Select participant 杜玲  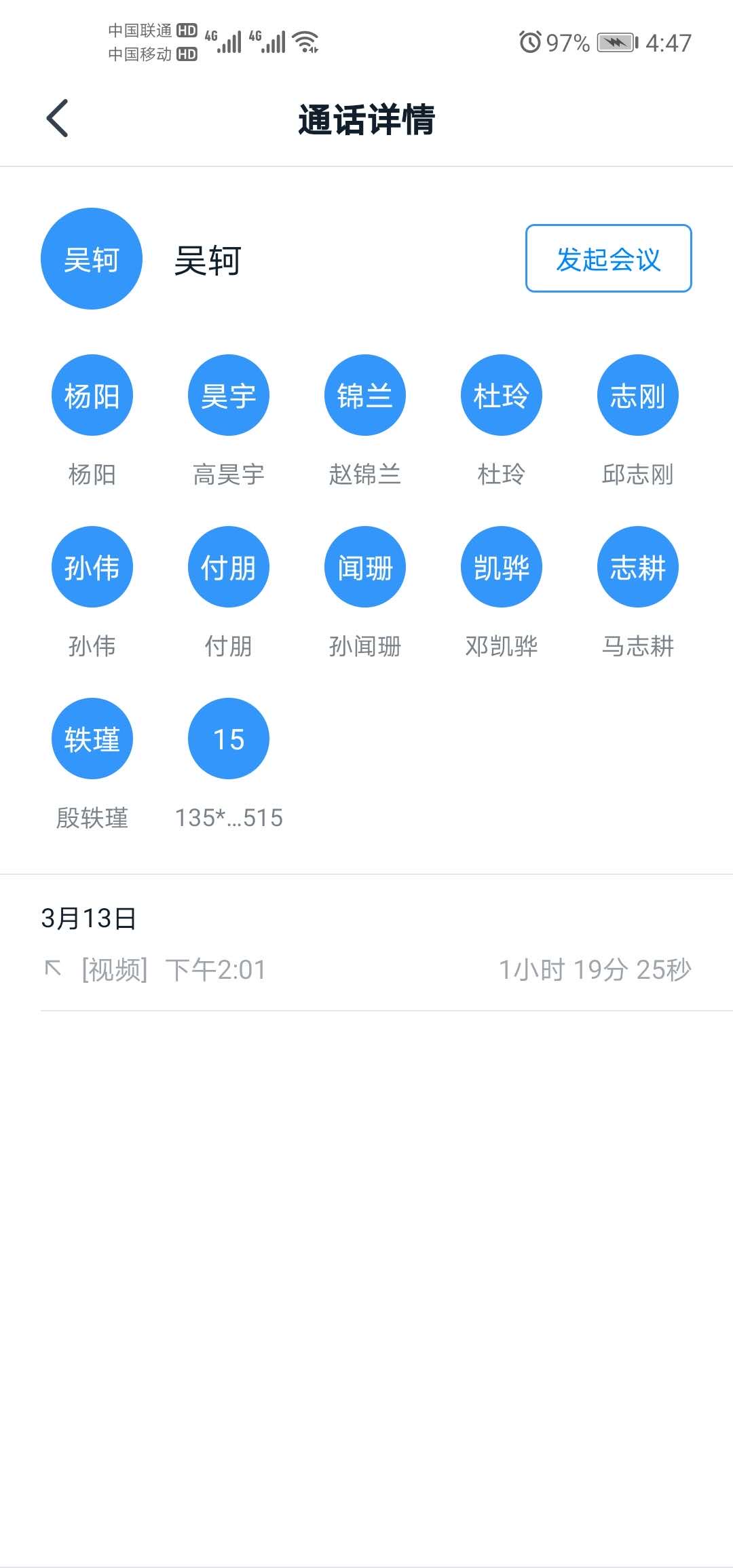502,395
